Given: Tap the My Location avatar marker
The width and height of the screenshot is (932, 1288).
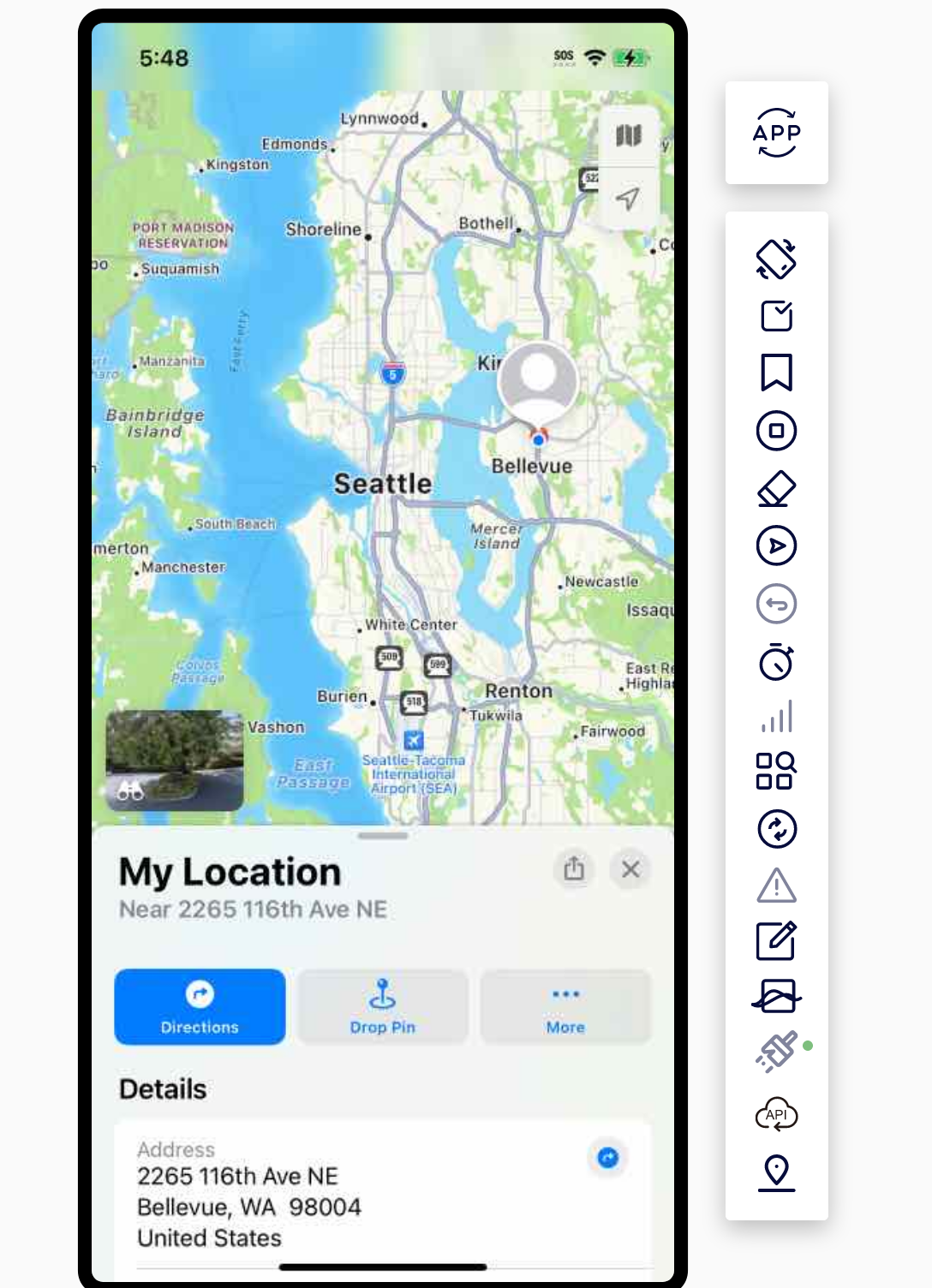Looking at the screenshot, I should point(538,380).
